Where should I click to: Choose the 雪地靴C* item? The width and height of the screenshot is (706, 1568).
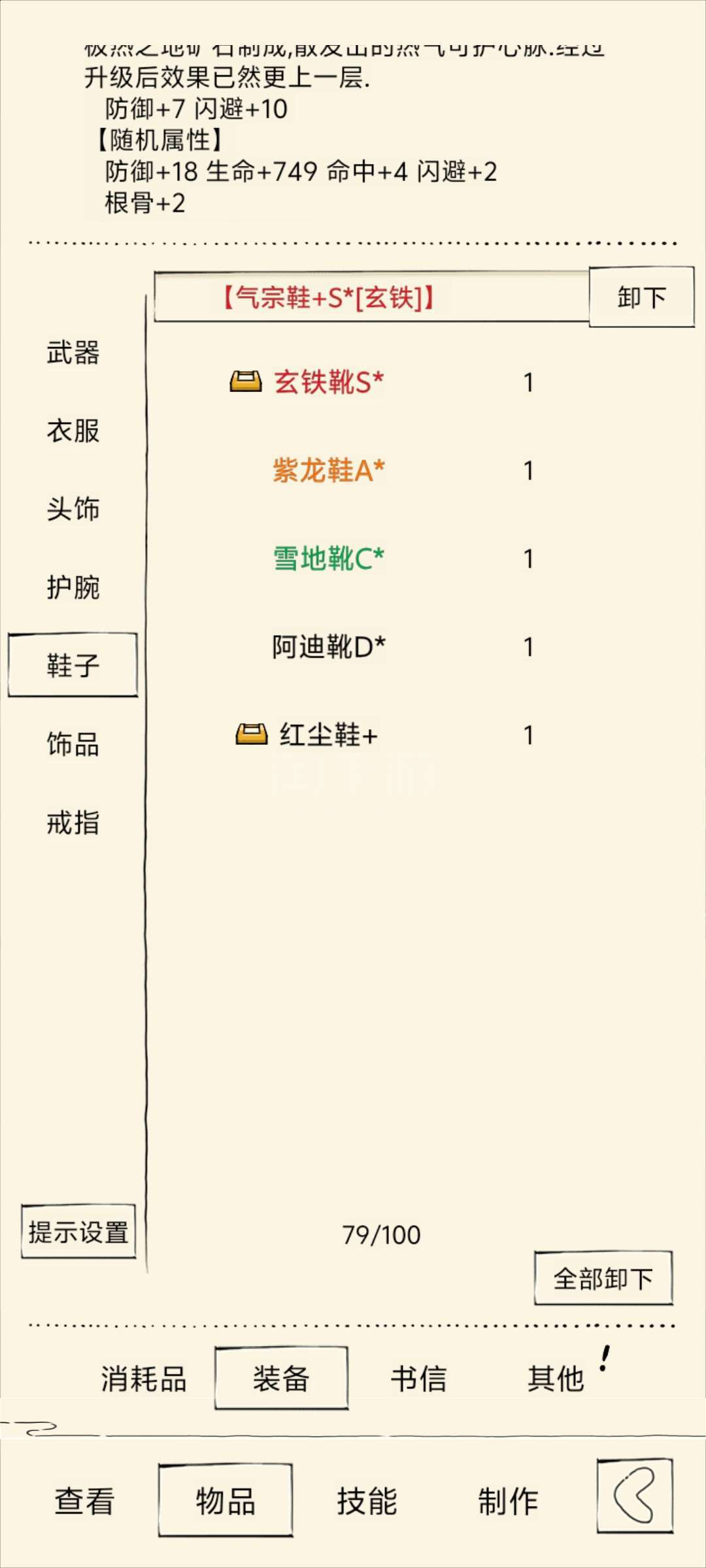tap(328, 559)
